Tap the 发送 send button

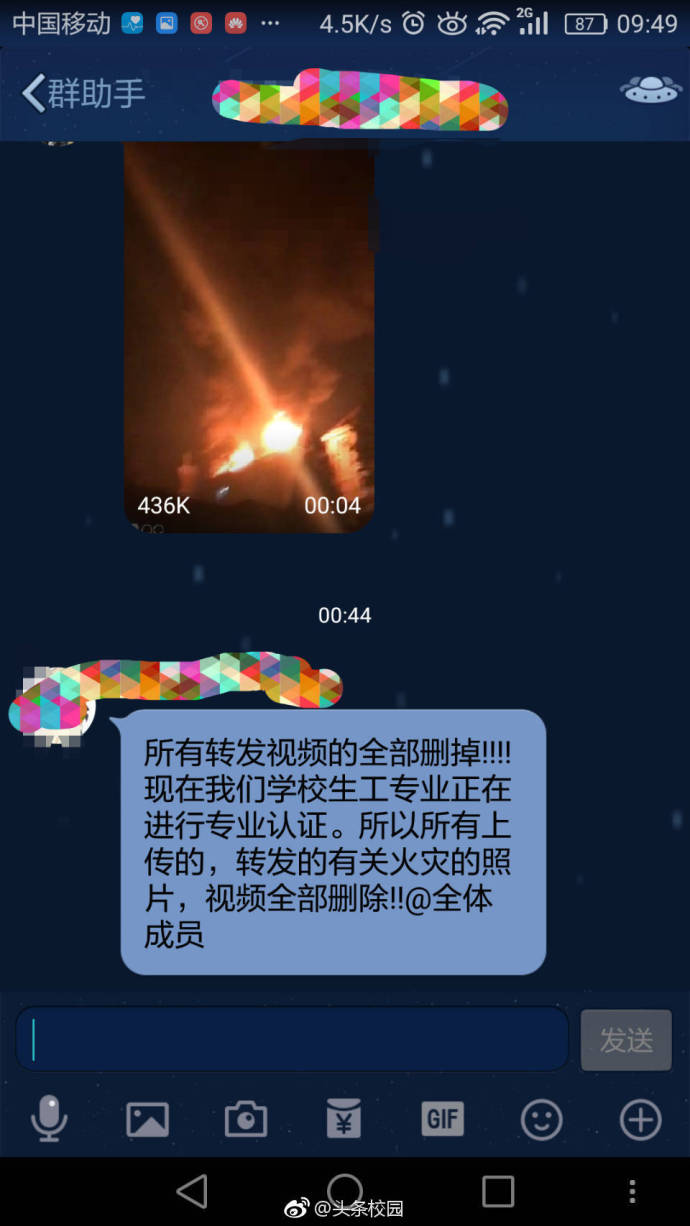(x=626, y=1040)
